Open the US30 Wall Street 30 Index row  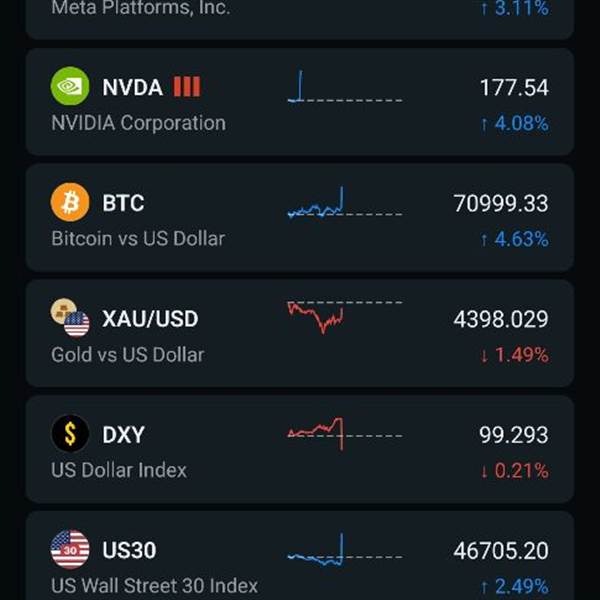pos(300,556)
